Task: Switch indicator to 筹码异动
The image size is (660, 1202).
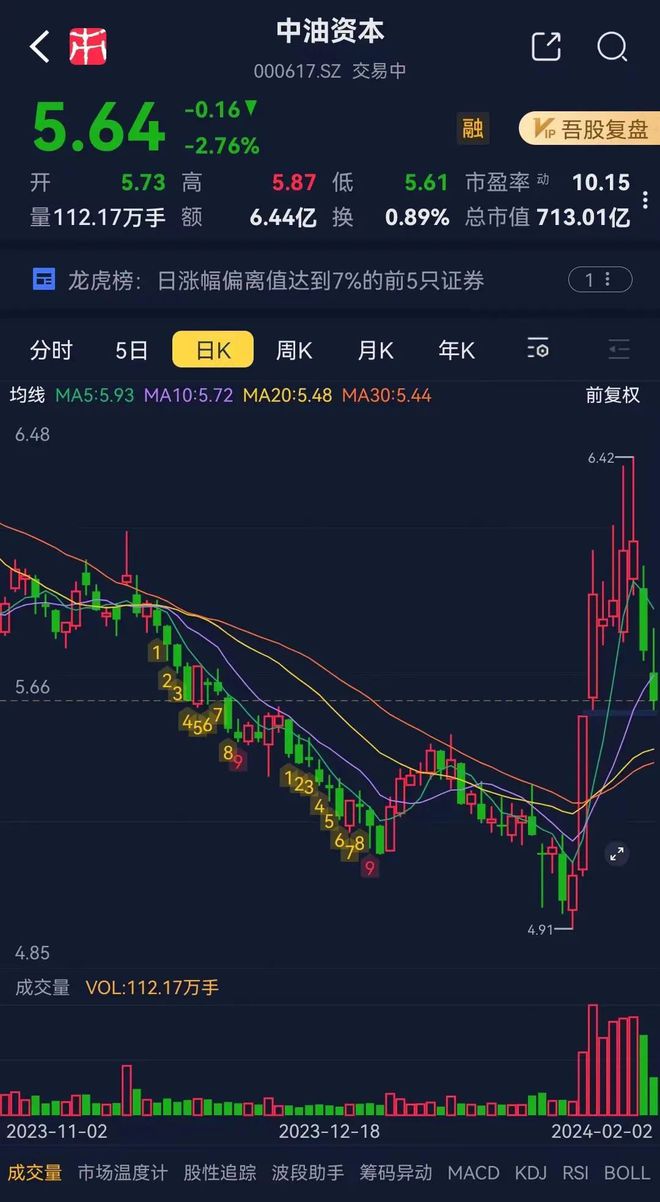Action: click(396, 1173)
